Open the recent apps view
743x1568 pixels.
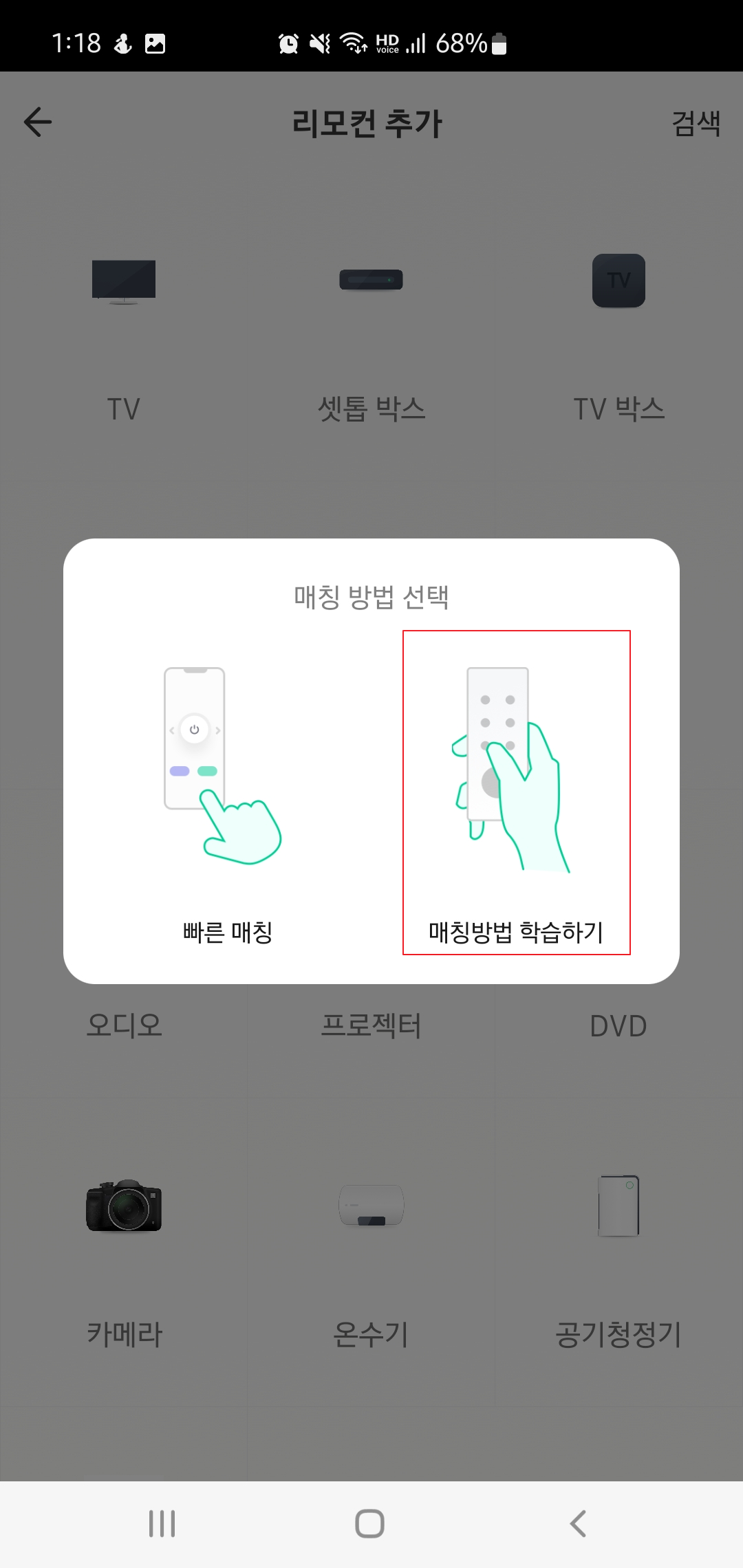(x=162, y=1523)
